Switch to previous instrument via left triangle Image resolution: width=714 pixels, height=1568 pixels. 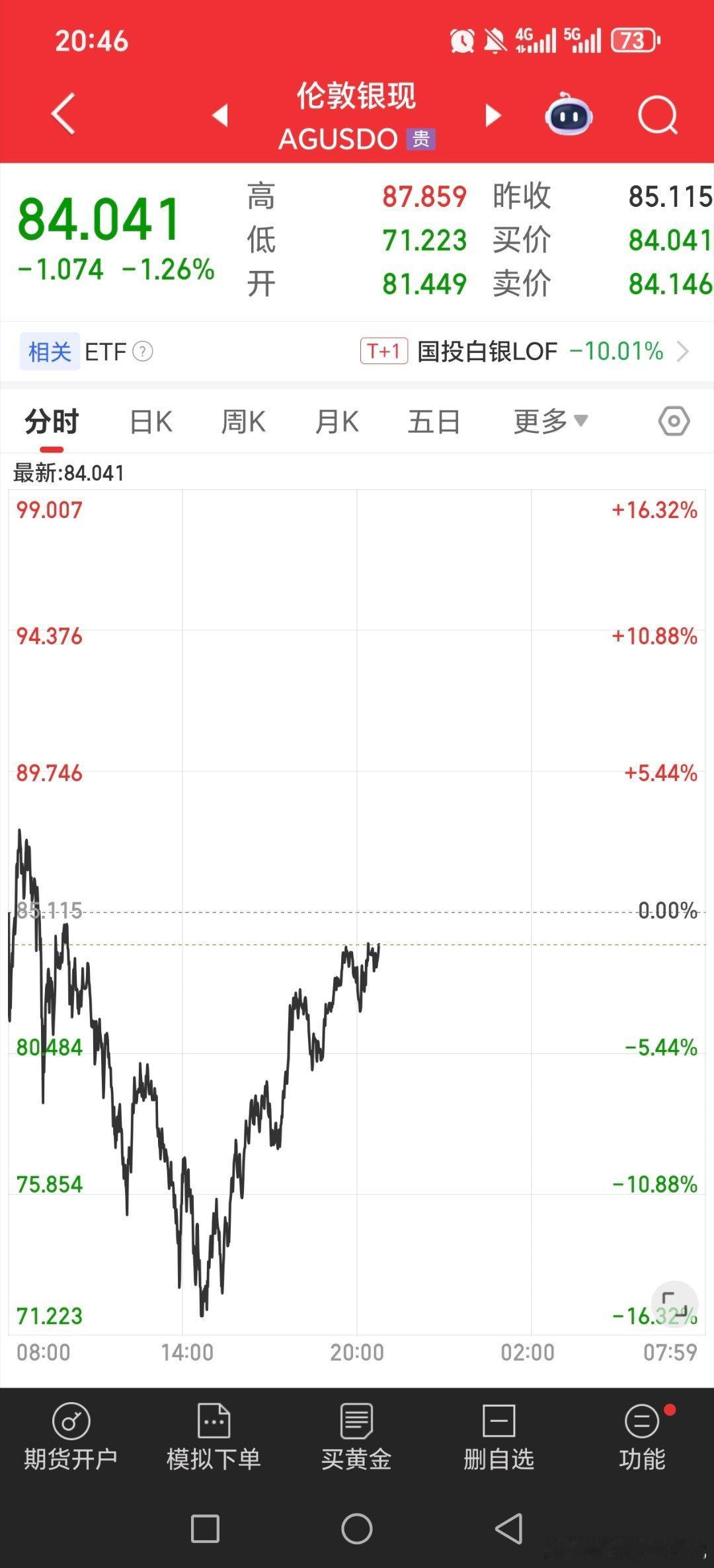[220, 114]
